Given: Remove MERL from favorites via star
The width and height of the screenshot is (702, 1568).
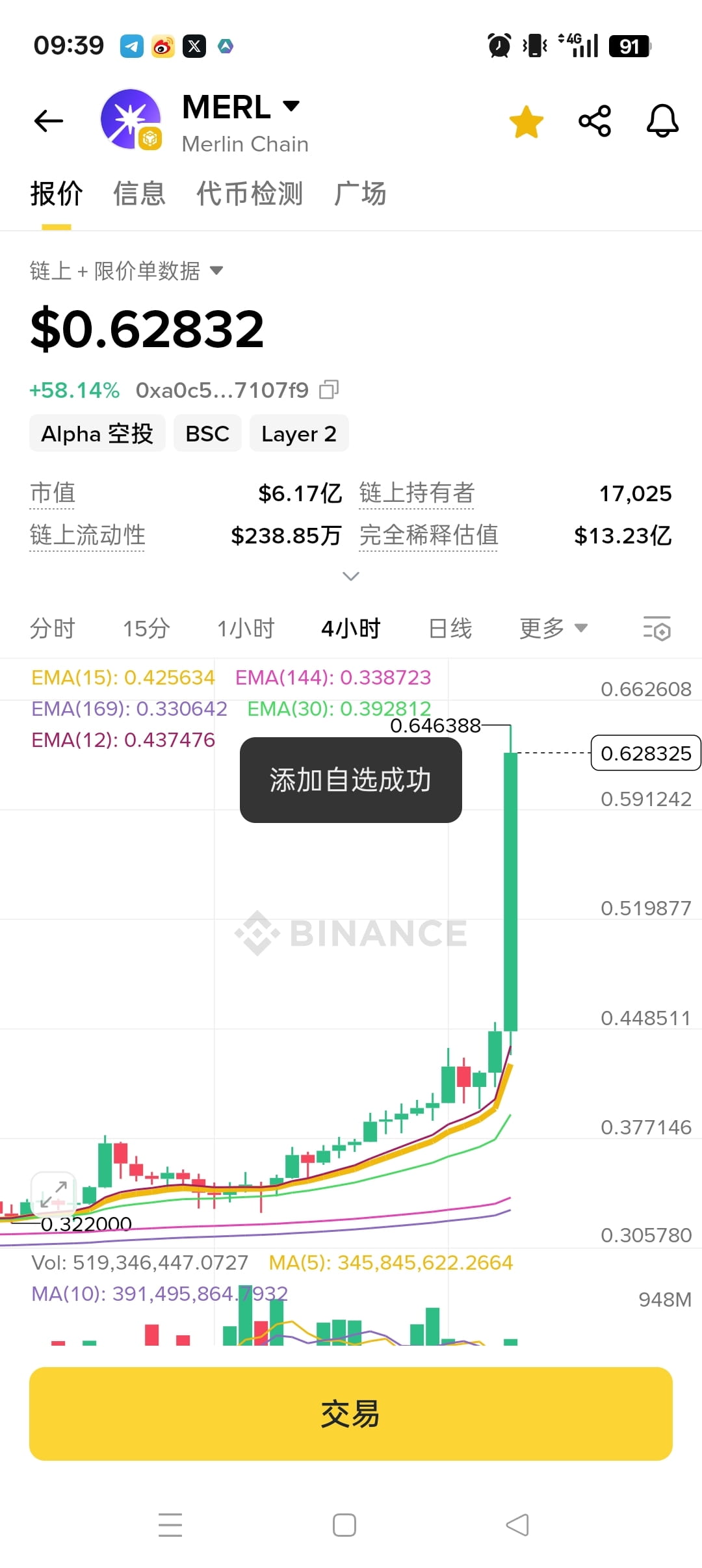Looking at the screenshot, I should (526, 122).
